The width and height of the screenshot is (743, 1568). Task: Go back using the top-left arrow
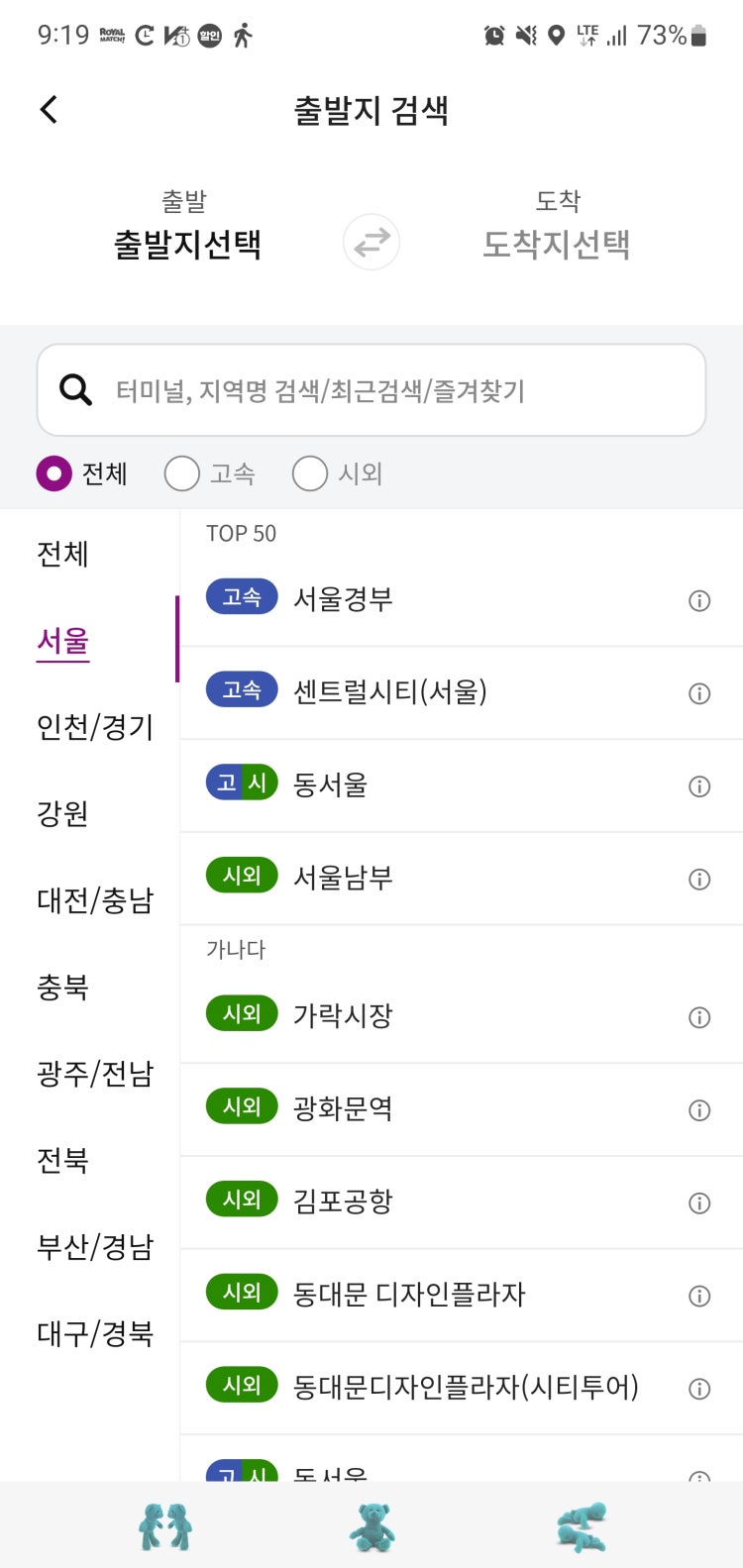click(49, 109)
